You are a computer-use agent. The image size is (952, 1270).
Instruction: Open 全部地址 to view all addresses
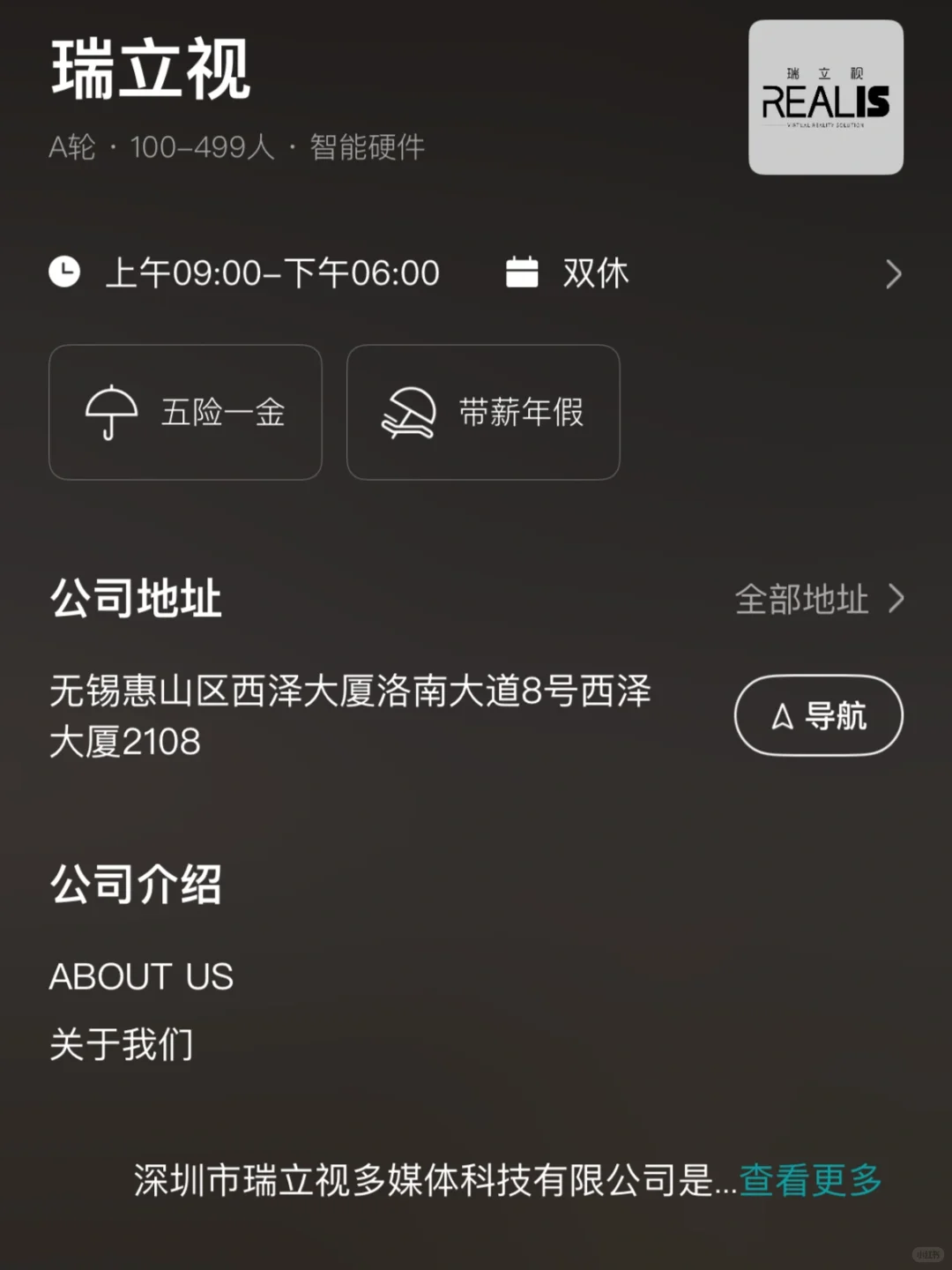pos(820,600)
